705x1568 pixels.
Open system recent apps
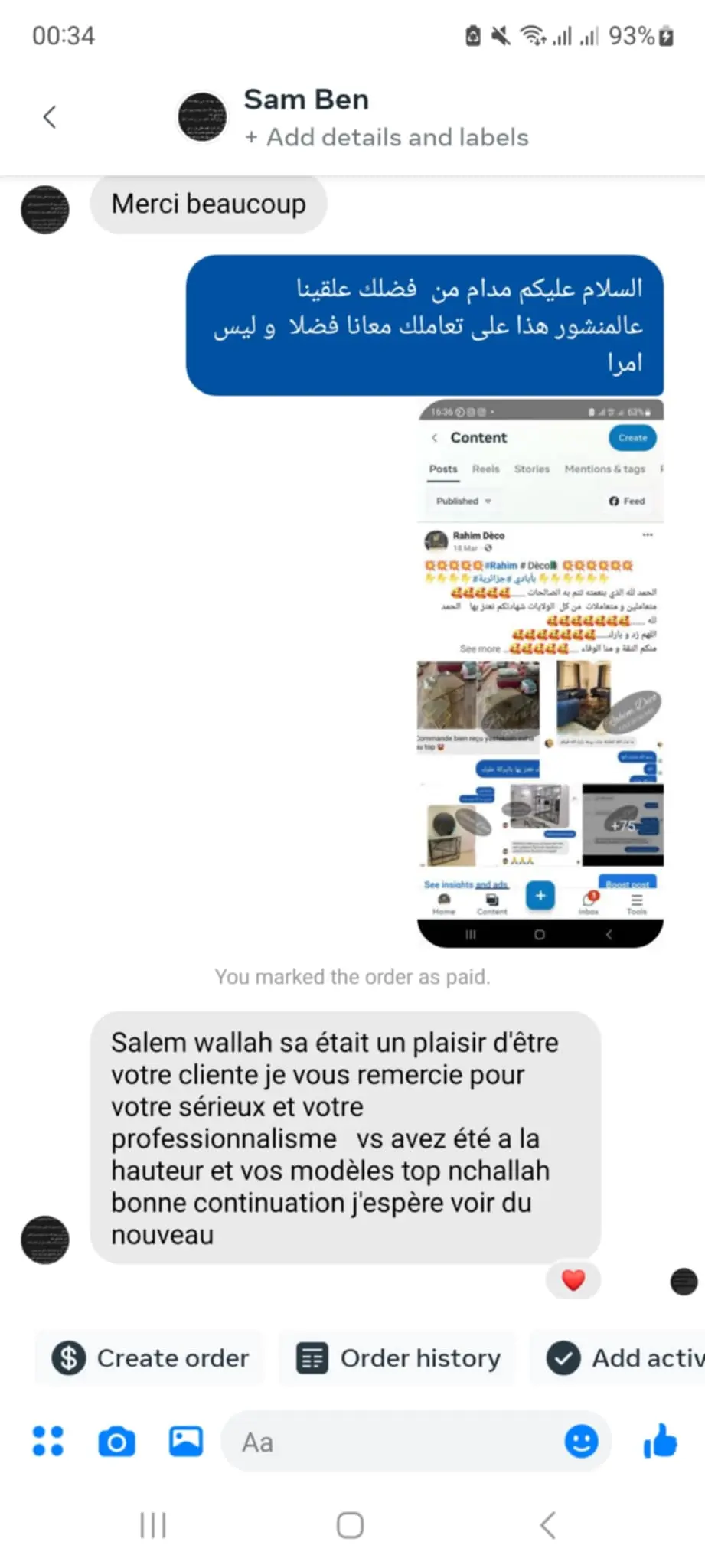(x=153, y=1525)
